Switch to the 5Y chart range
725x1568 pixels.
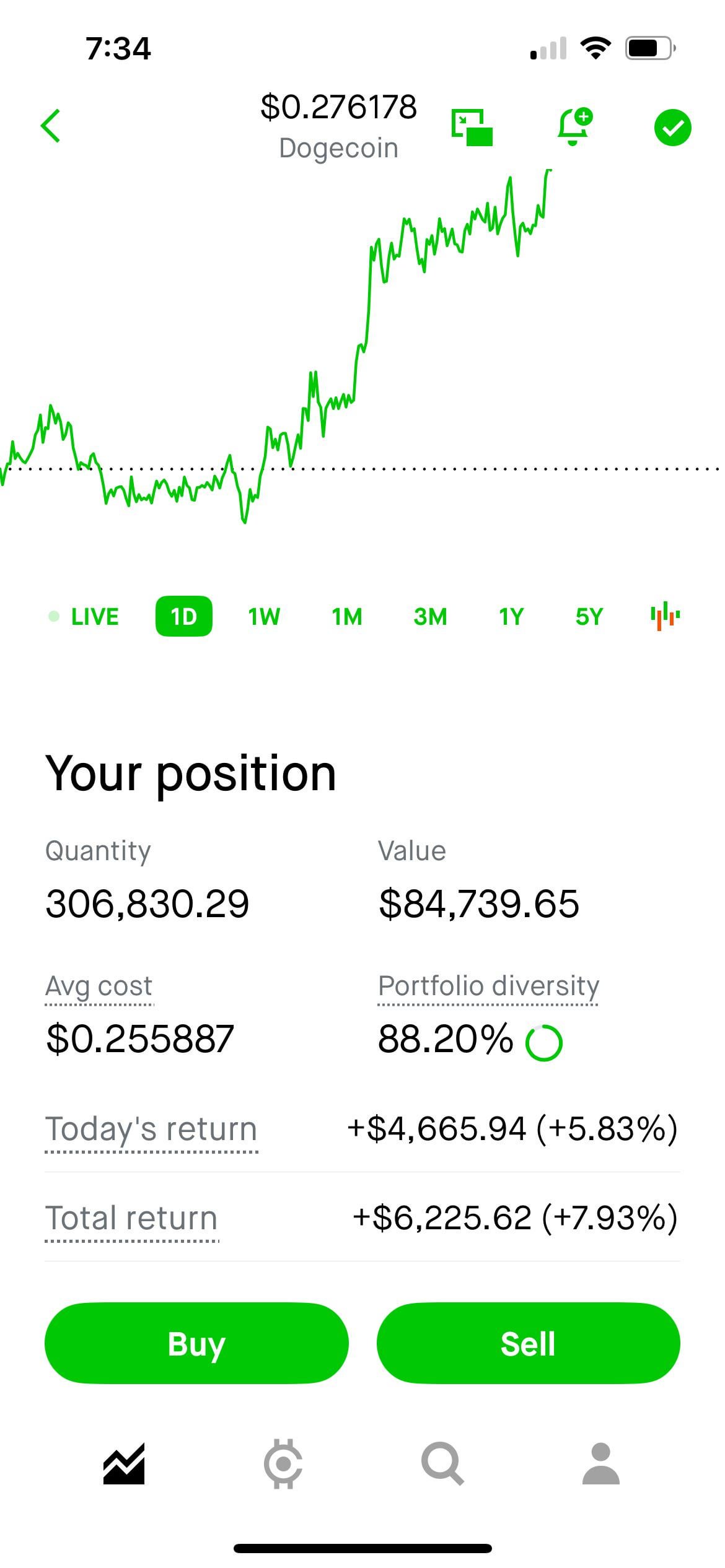click(x=589, y=617)
